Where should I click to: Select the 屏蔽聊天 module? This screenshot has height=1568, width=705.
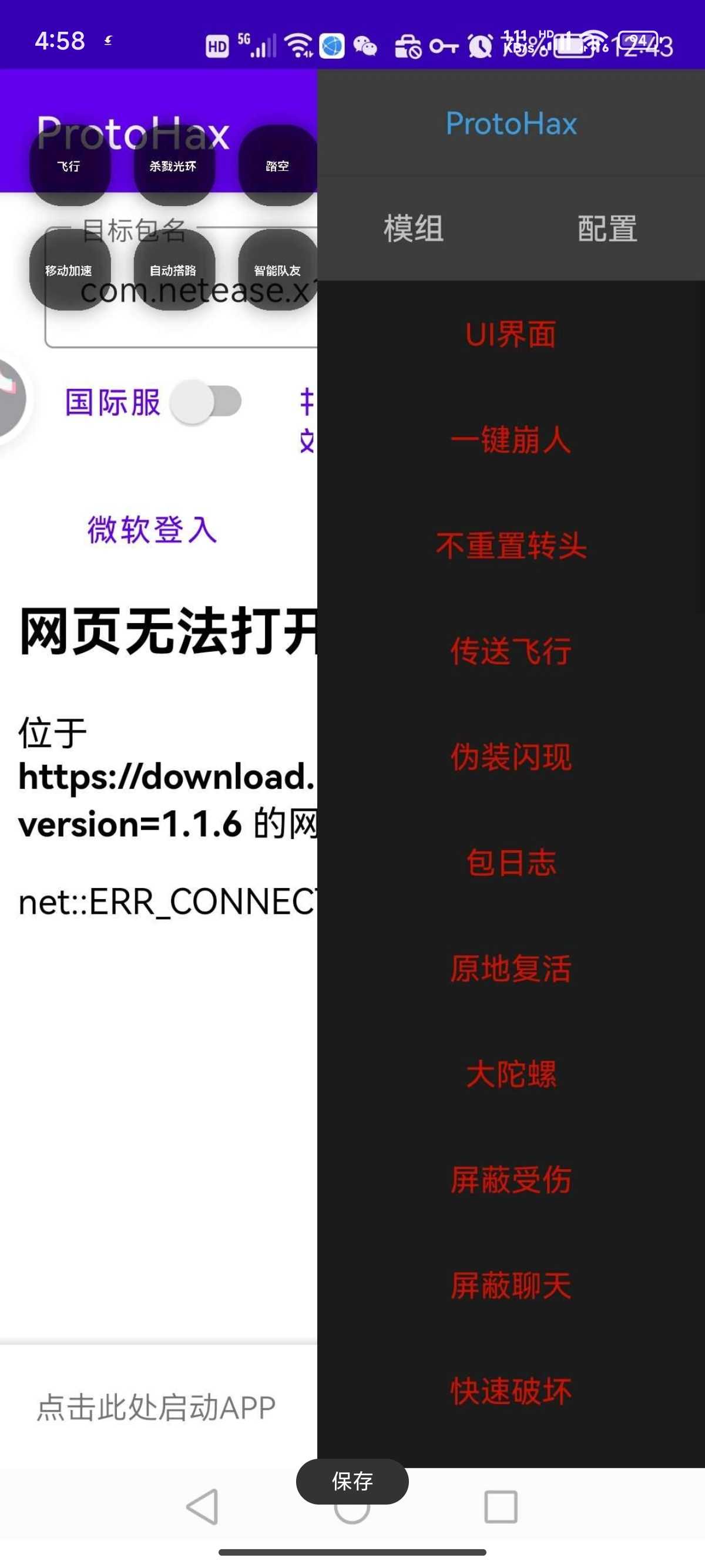coord(511,1285)
